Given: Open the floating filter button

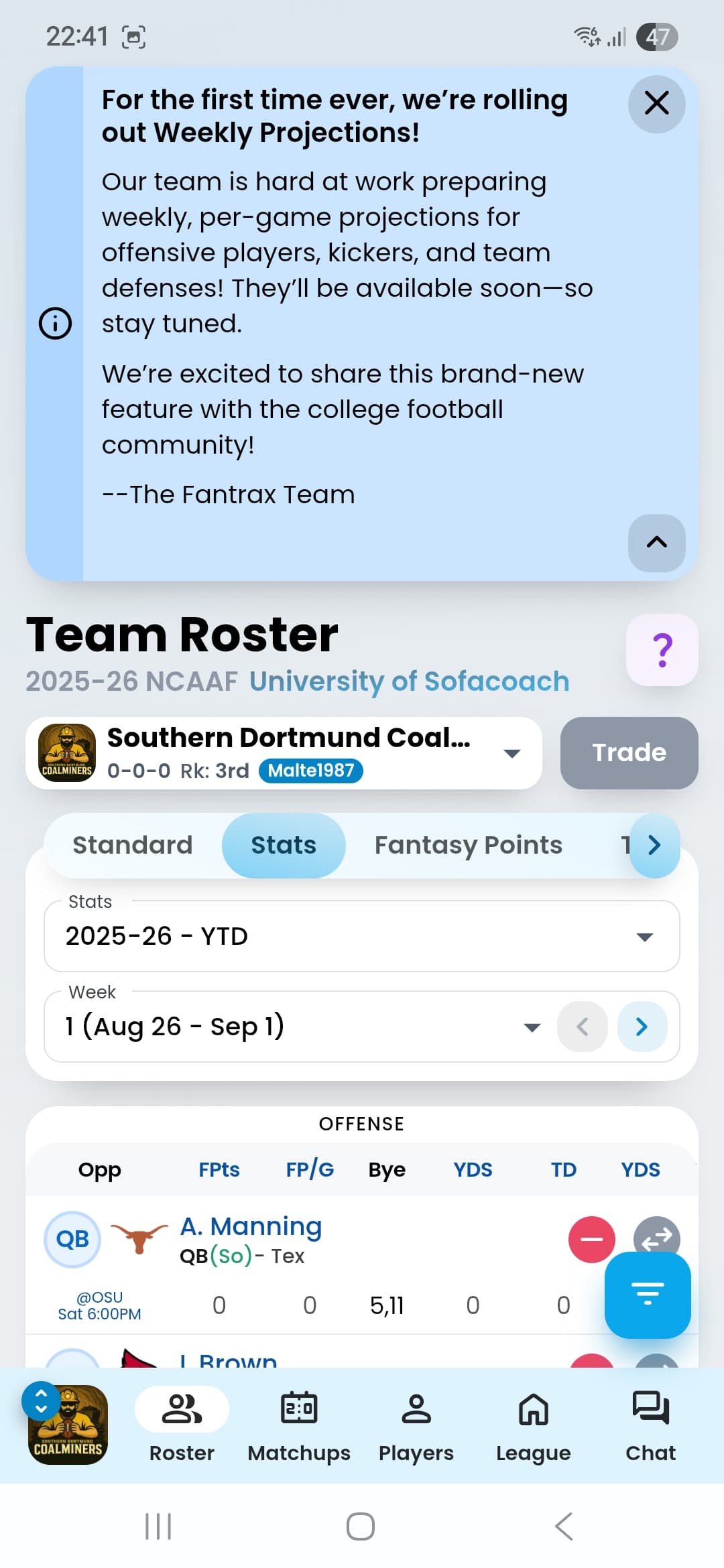Looking at the screenshot, I should pos(647,1295).
